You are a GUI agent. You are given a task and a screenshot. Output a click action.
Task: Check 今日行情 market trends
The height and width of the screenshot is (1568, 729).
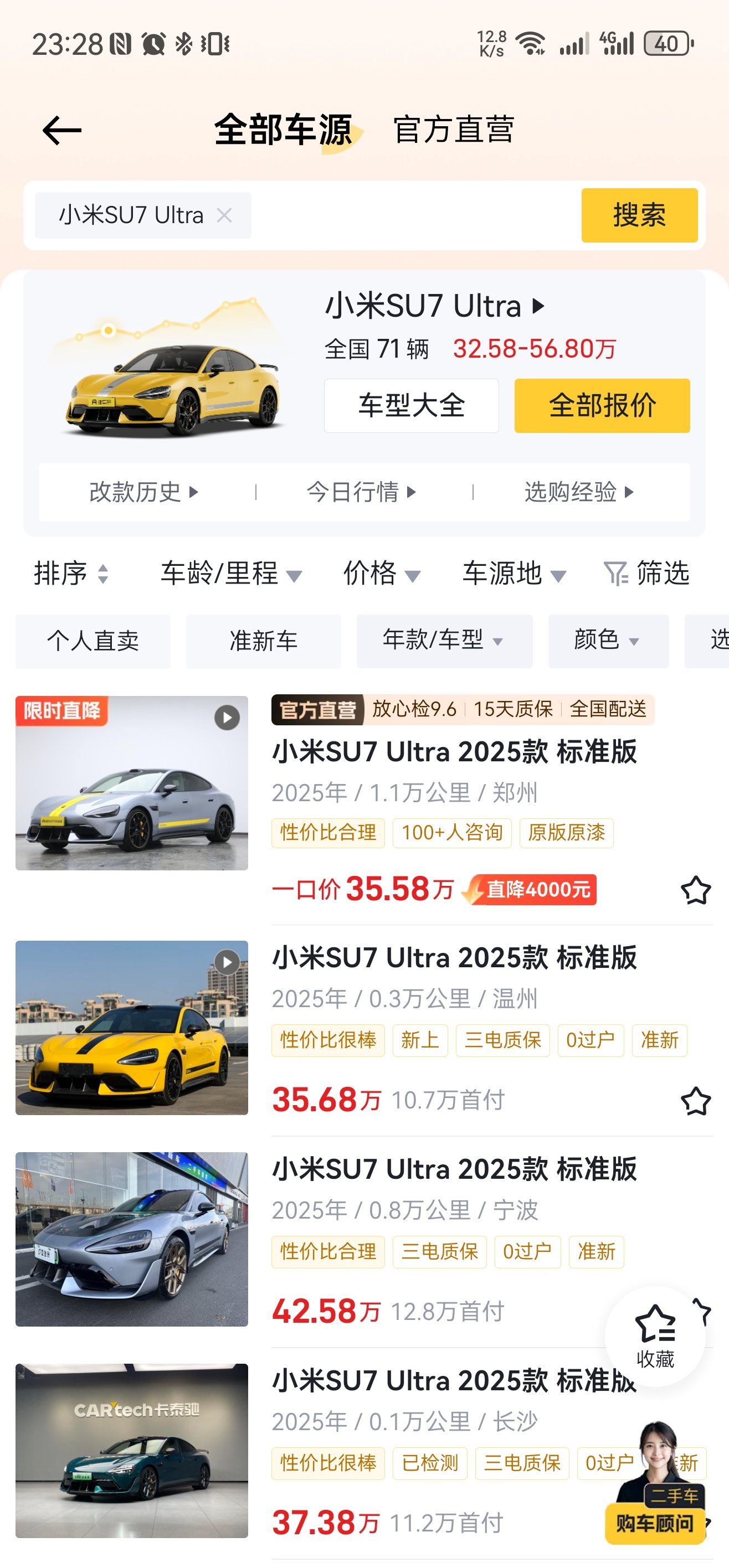(x=361, y=492)
